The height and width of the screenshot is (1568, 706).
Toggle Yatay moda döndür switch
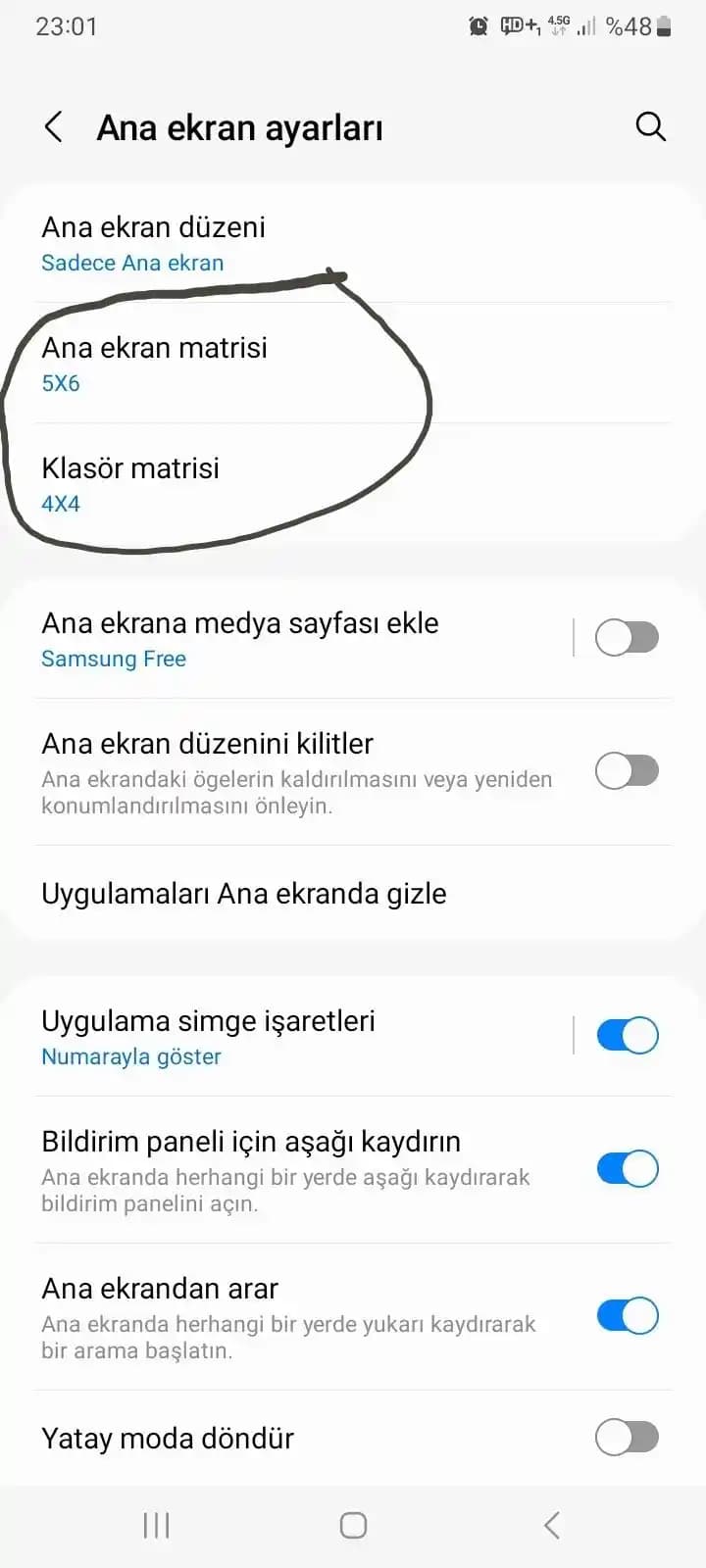coord(627,1438)
